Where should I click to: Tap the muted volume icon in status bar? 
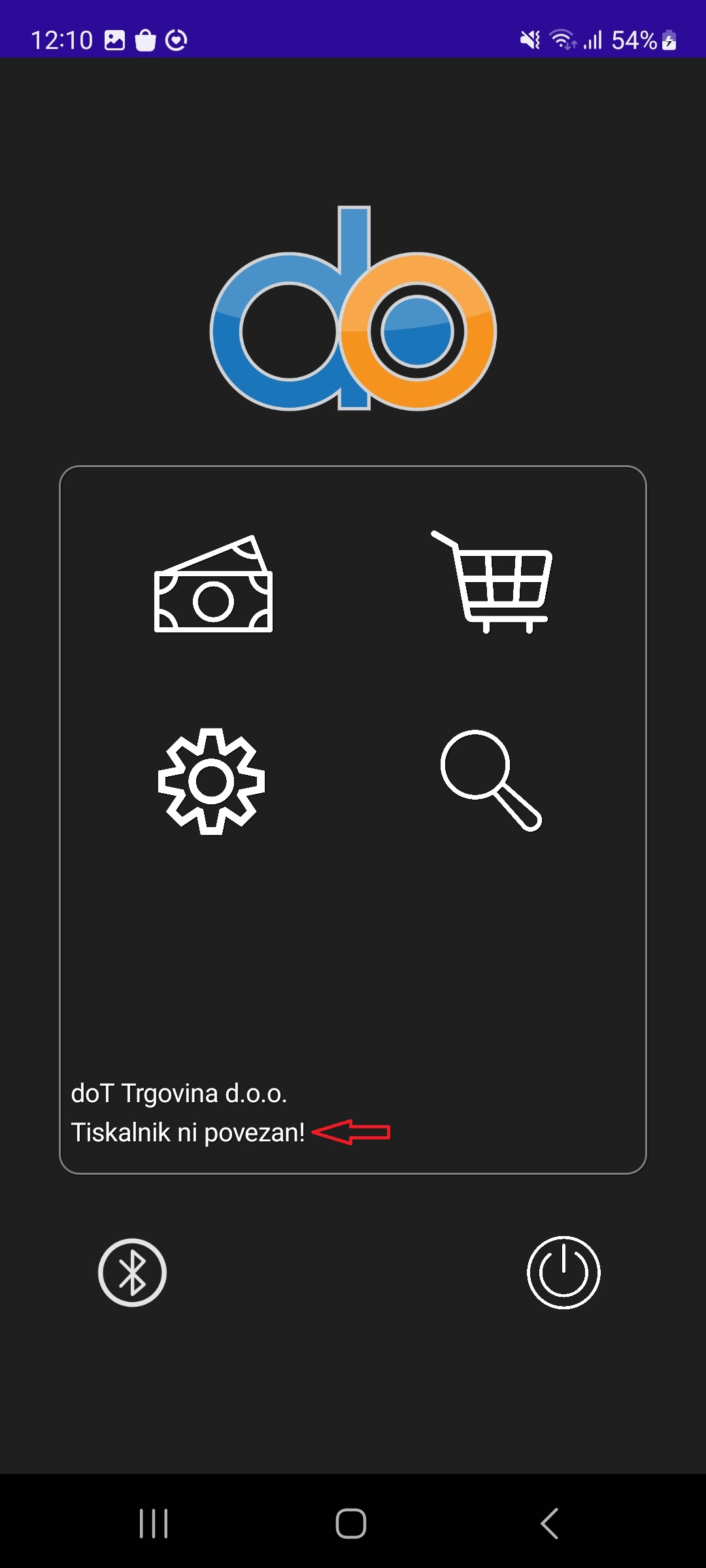531,41
